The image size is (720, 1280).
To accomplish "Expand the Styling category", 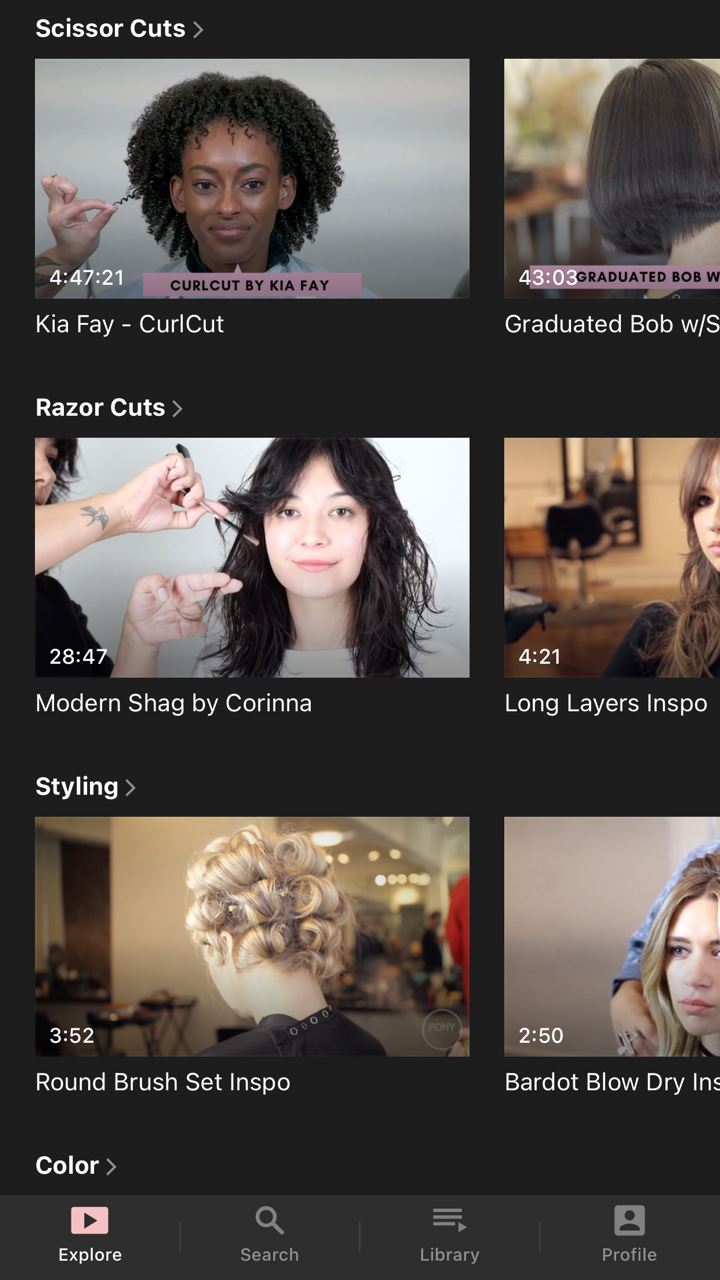I will tap(85, 786).
